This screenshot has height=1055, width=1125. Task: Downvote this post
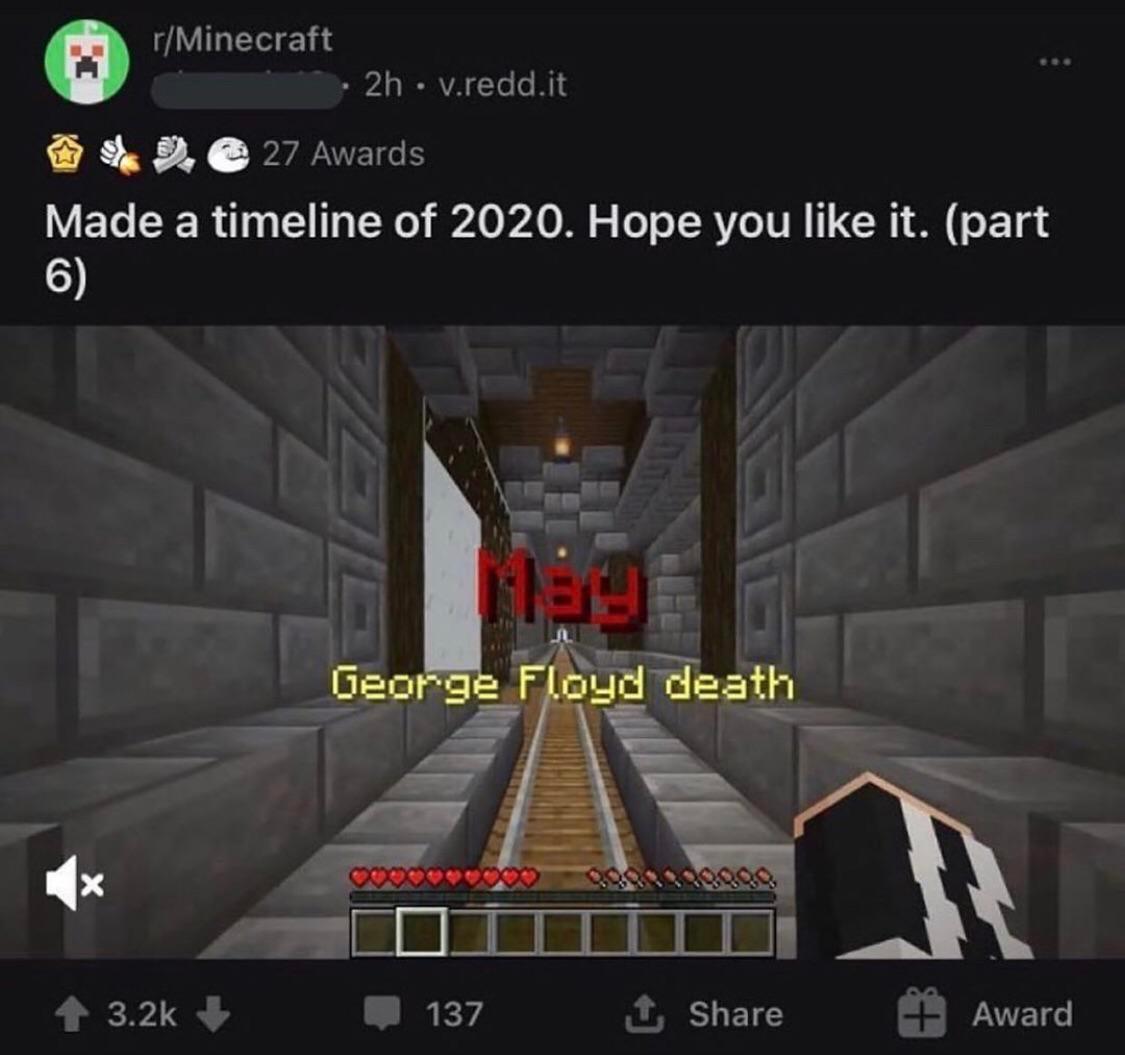click(211, 1014)
